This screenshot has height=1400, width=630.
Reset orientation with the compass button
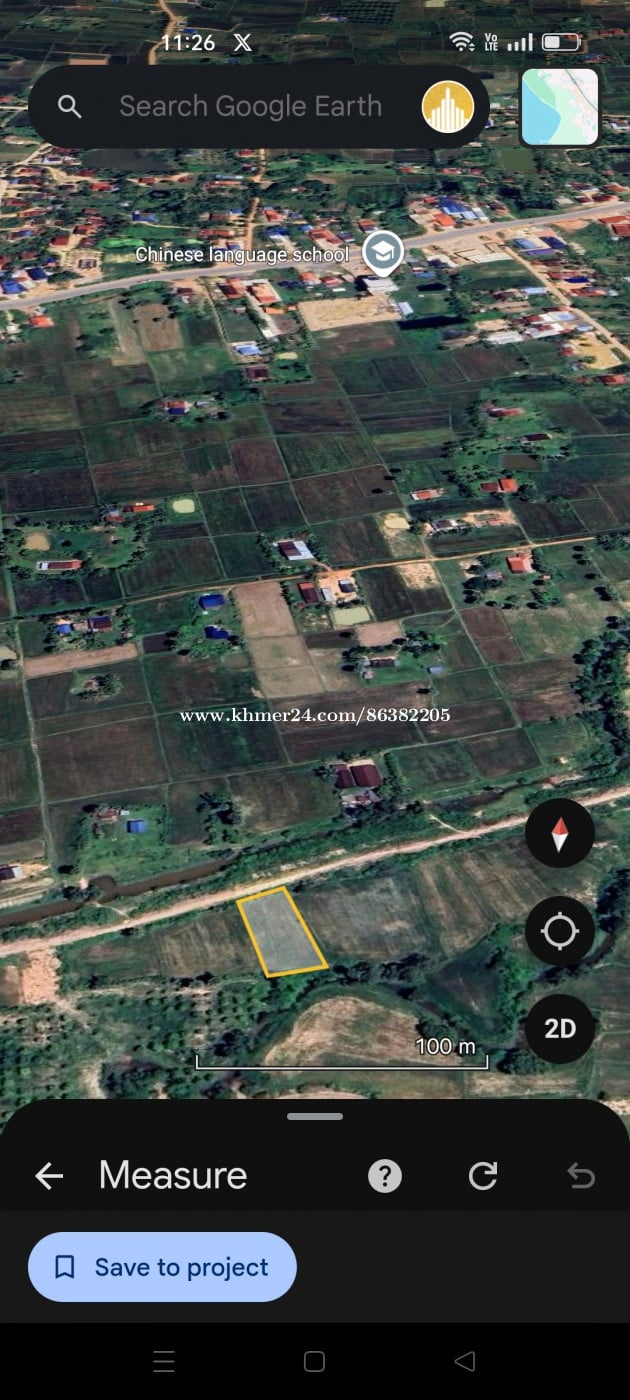coord(559,833)
